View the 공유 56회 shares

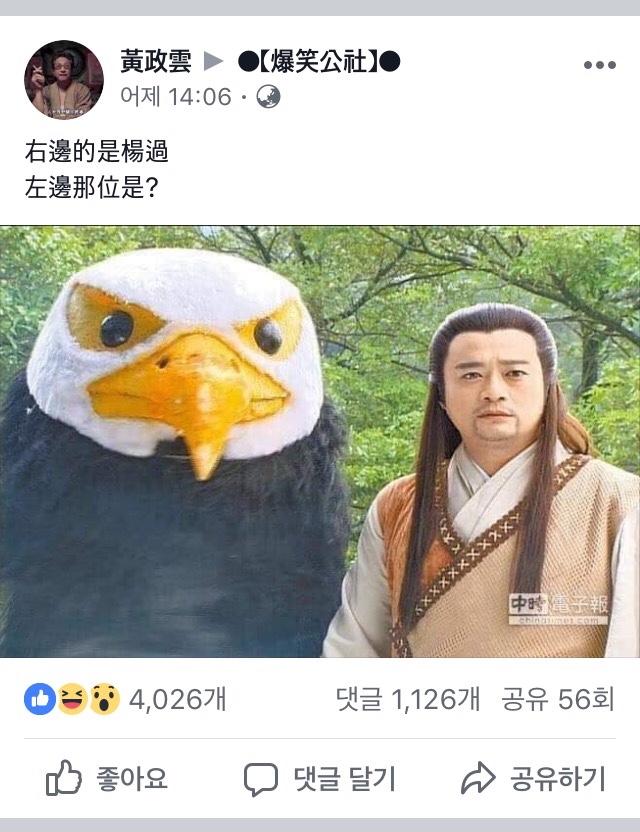tap(557, 699)
